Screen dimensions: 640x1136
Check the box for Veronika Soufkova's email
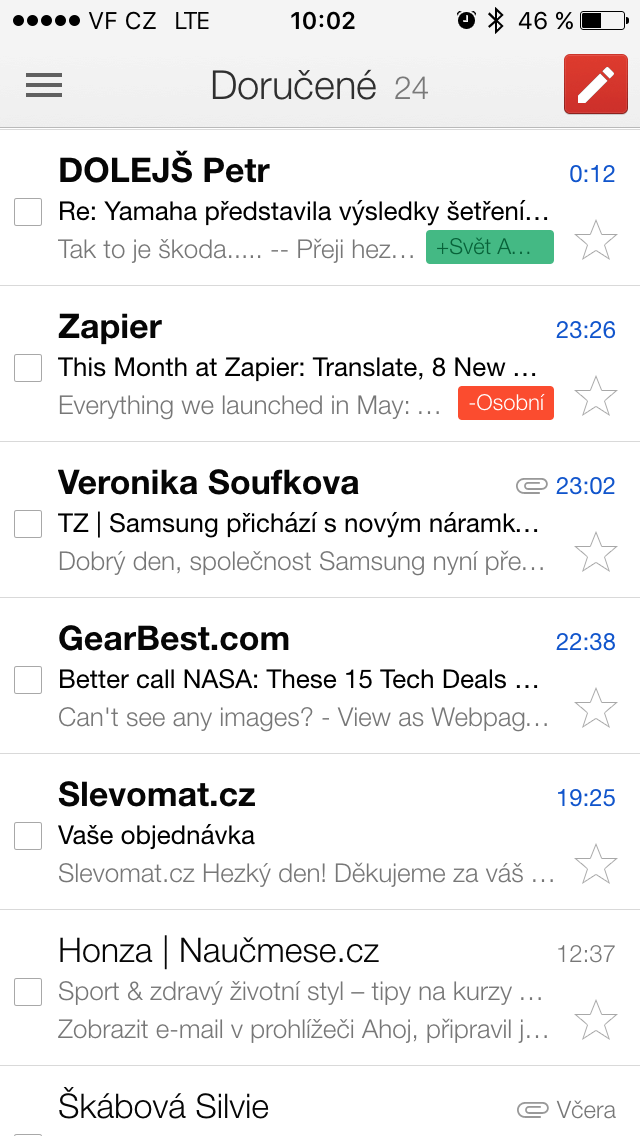click(x=28, y=524)
